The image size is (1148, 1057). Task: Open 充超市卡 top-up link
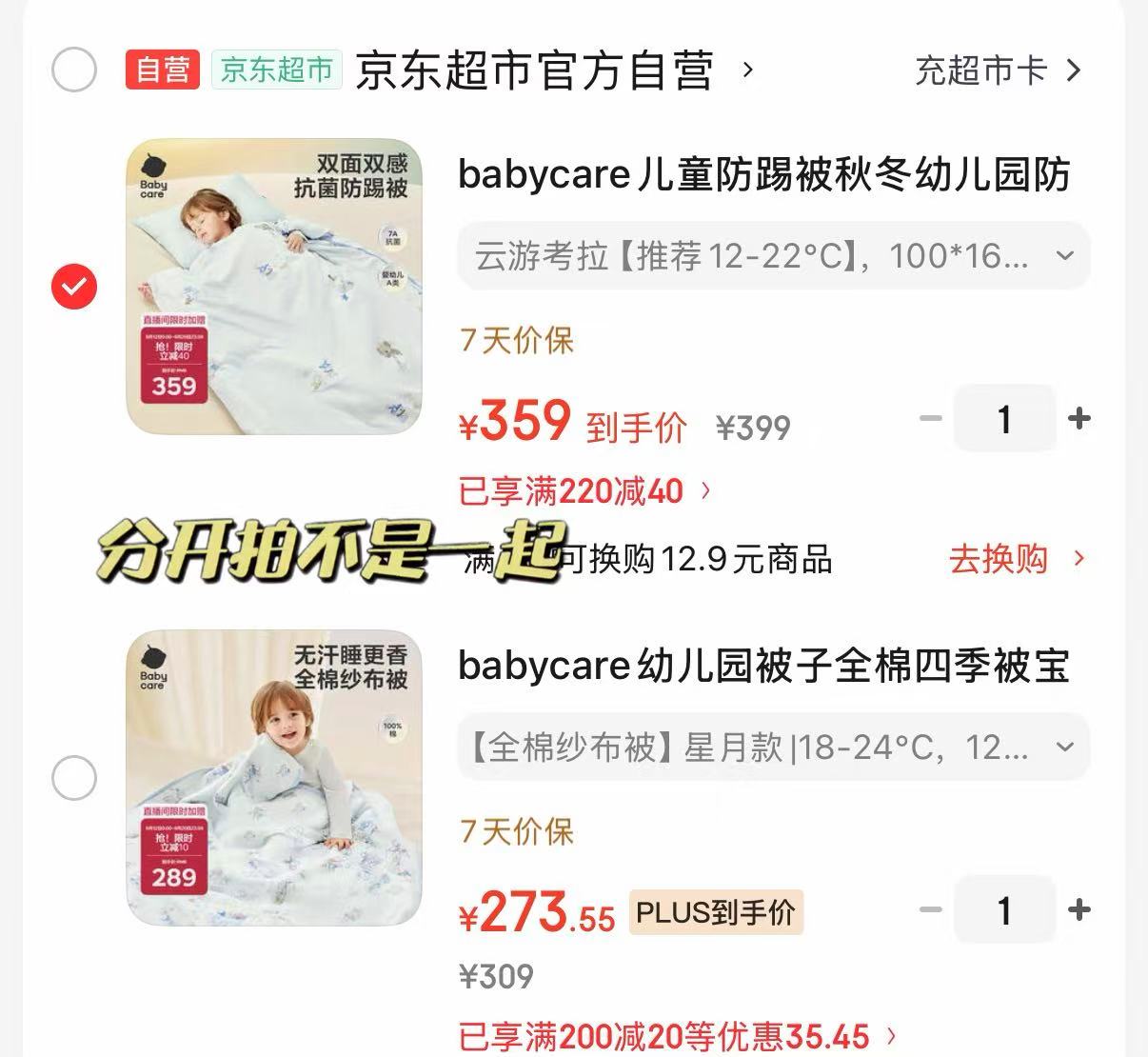coord(998,70)
